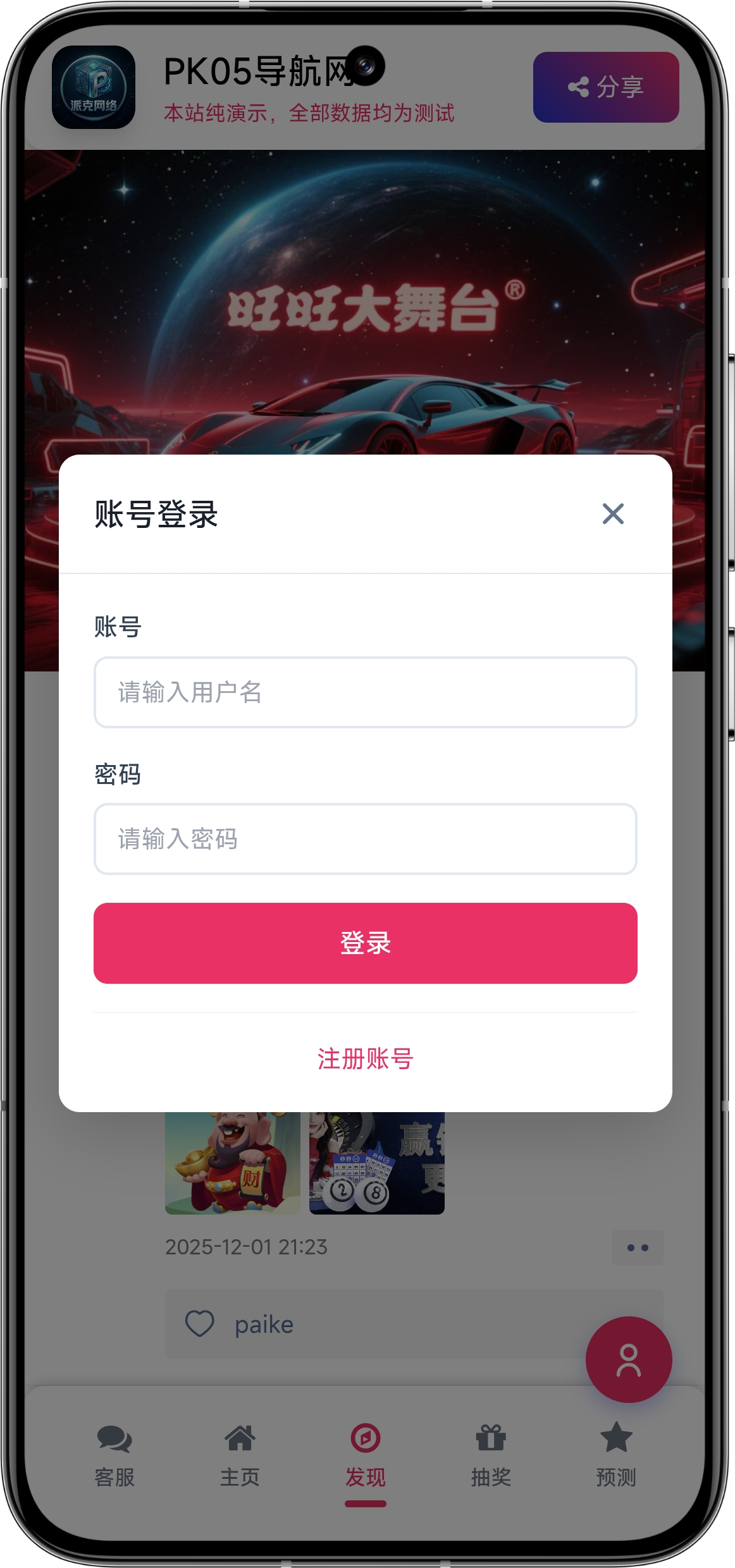735x1568 pixels.
Task: Like the paike post via heart icon
Action: (199, 1323)
